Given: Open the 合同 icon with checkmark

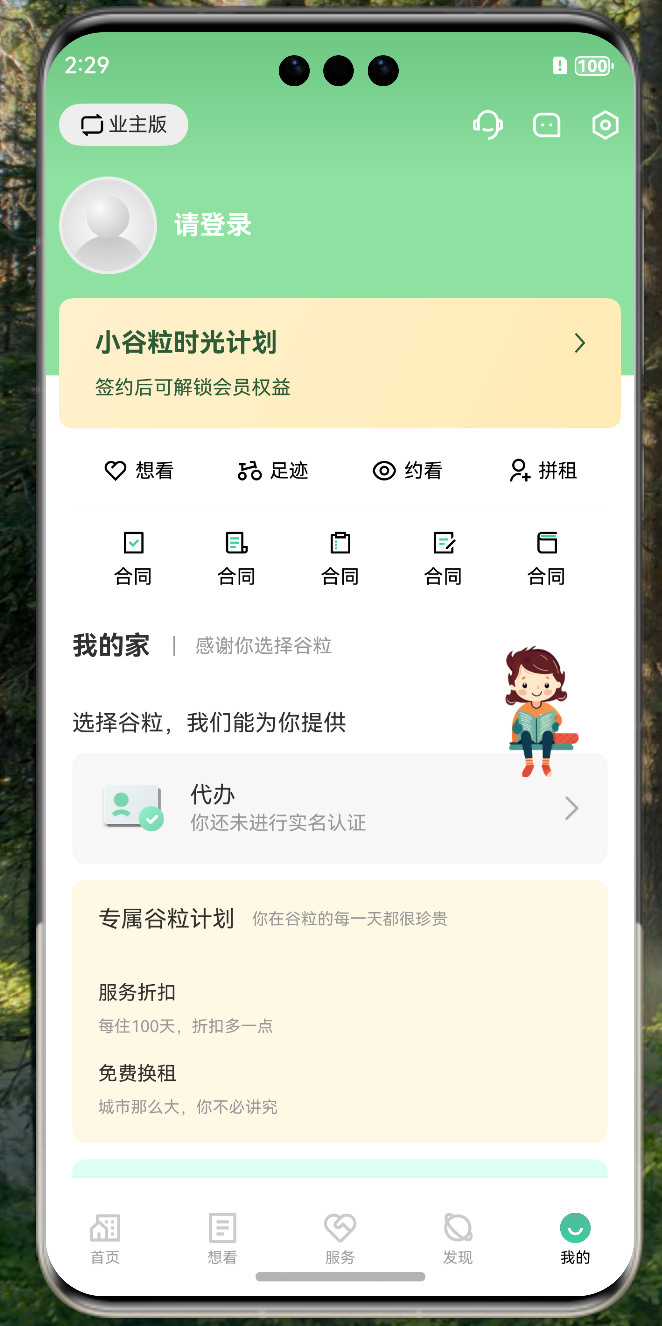Looking at the screenshot, I should pyautogui.click(x=133, y=558).
